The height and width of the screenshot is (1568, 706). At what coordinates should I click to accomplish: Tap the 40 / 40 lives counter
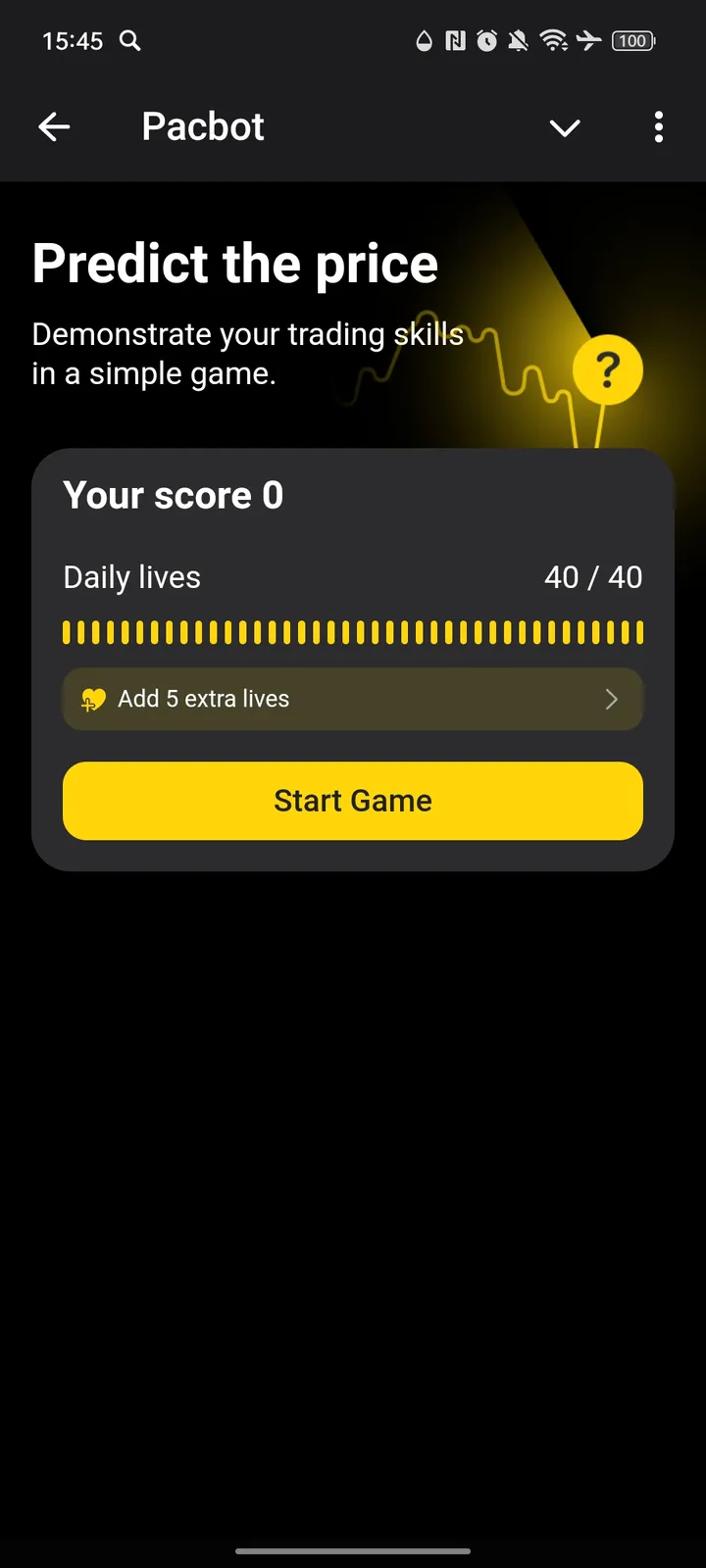592,577
